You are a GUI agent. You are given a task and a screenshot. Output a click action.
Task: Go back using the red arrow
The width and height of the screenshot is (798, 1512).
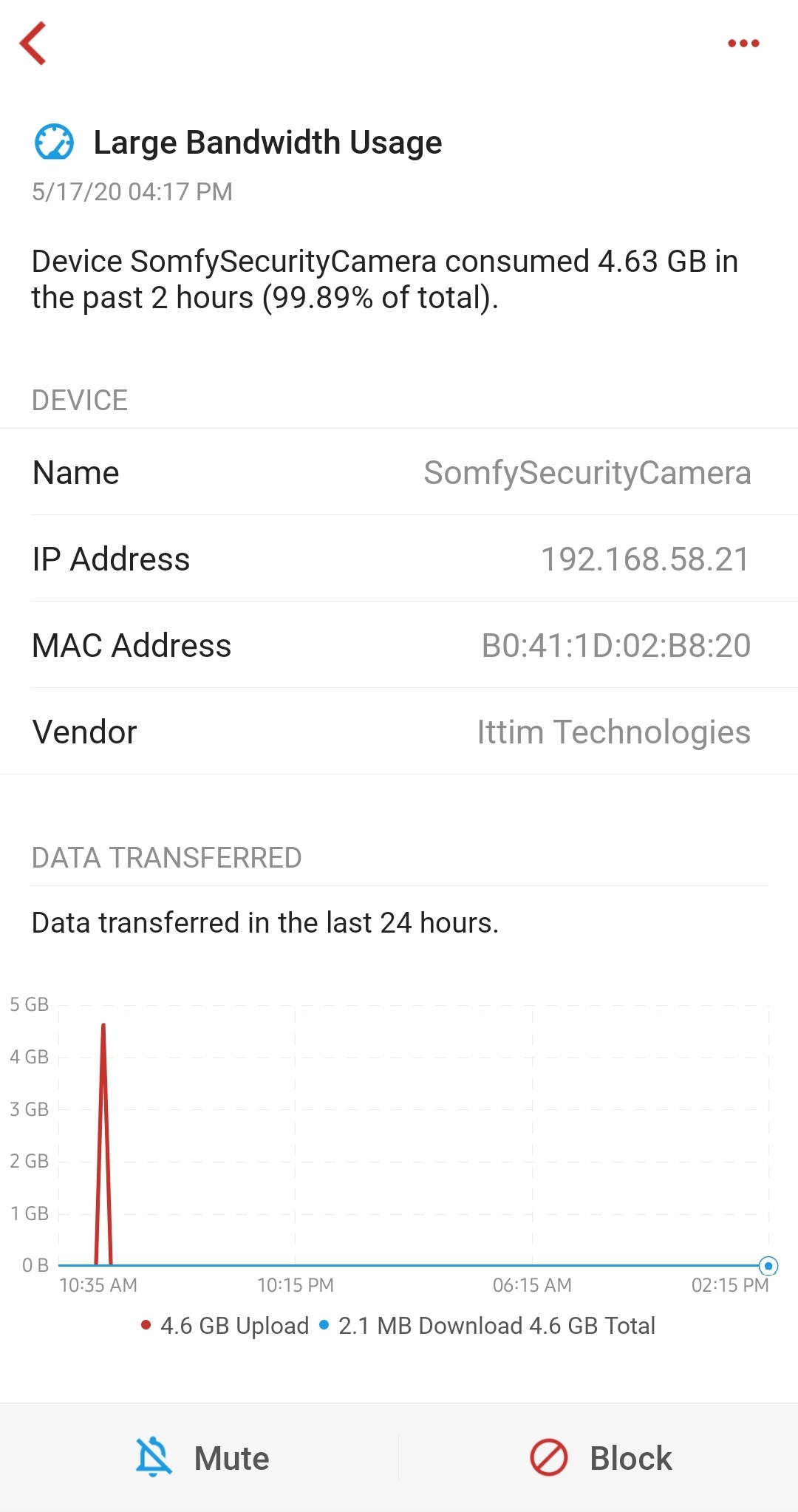tap(33, 43)
